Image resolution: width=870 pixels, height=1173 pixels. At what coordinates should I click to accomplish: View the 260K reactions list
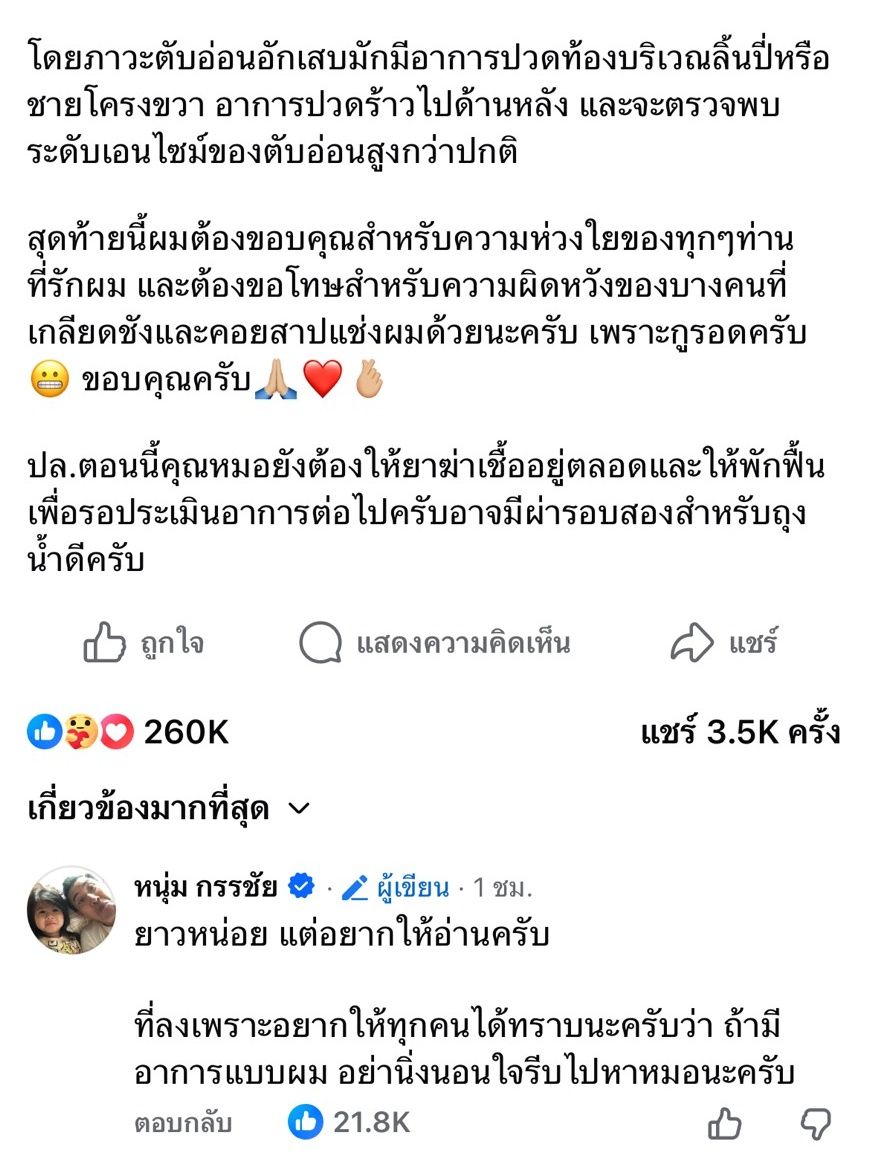click(x=129, y=733)
